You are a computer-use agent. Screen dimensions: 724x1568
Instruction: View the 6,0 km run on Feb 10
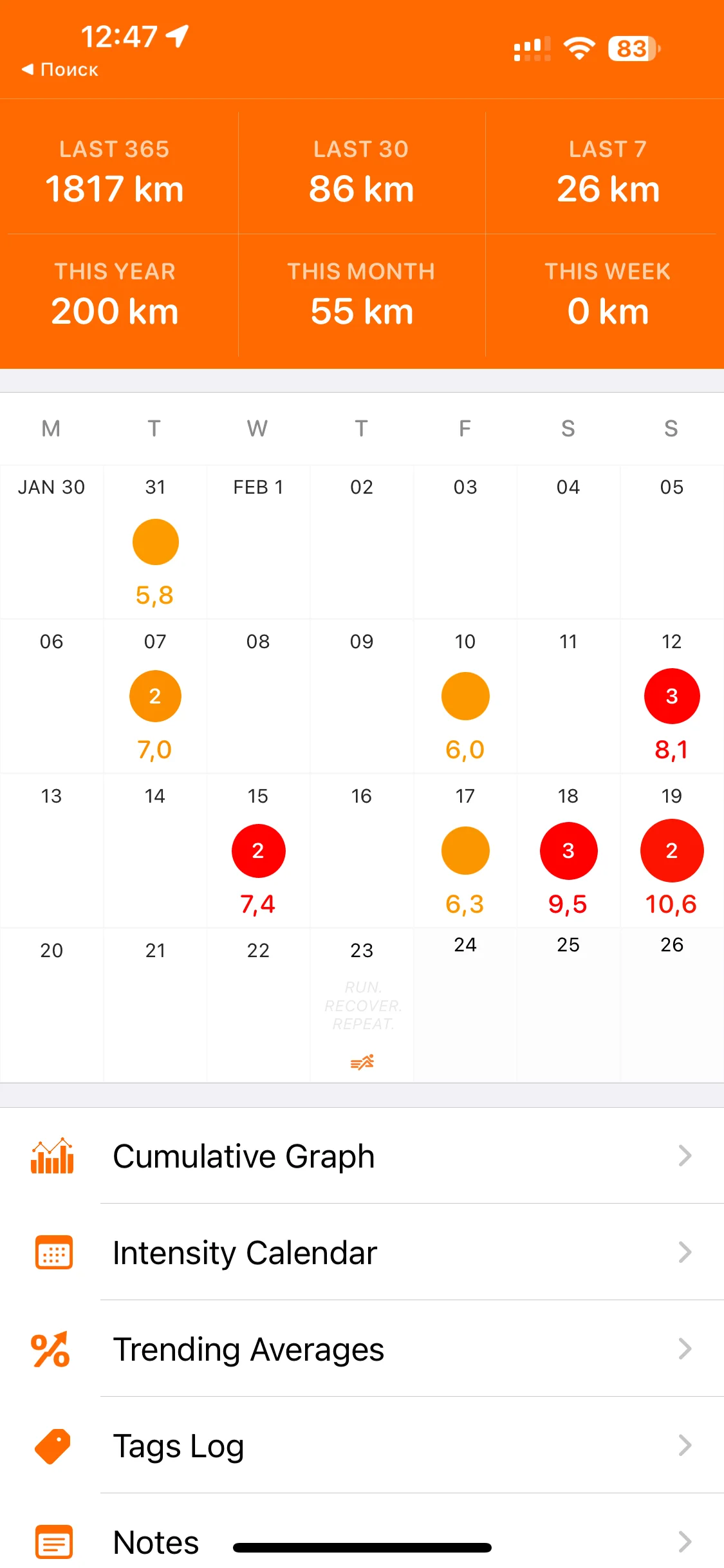(465, 696)
